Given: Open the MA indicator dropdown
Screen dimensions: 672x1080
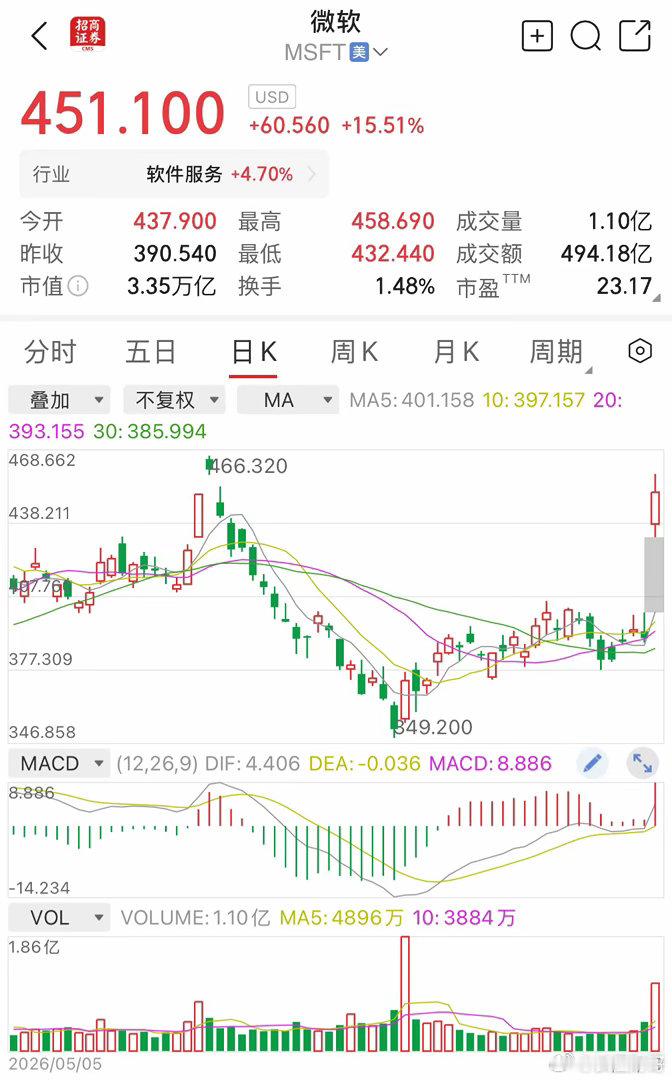Looking at the screenshot, I should click(x=288, y=399).
